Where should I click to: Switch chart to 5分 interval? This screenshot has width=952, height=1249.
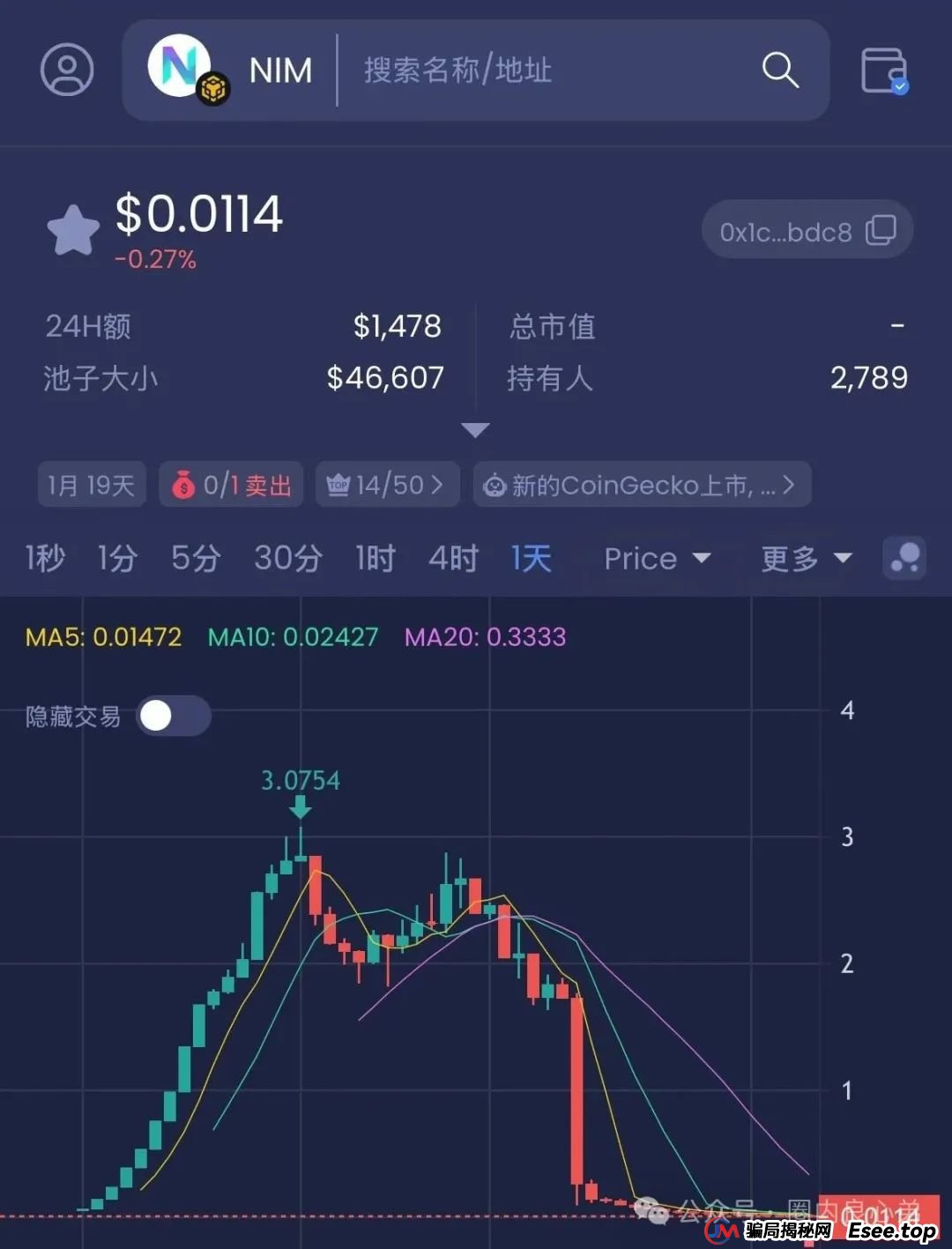(196, 558)
